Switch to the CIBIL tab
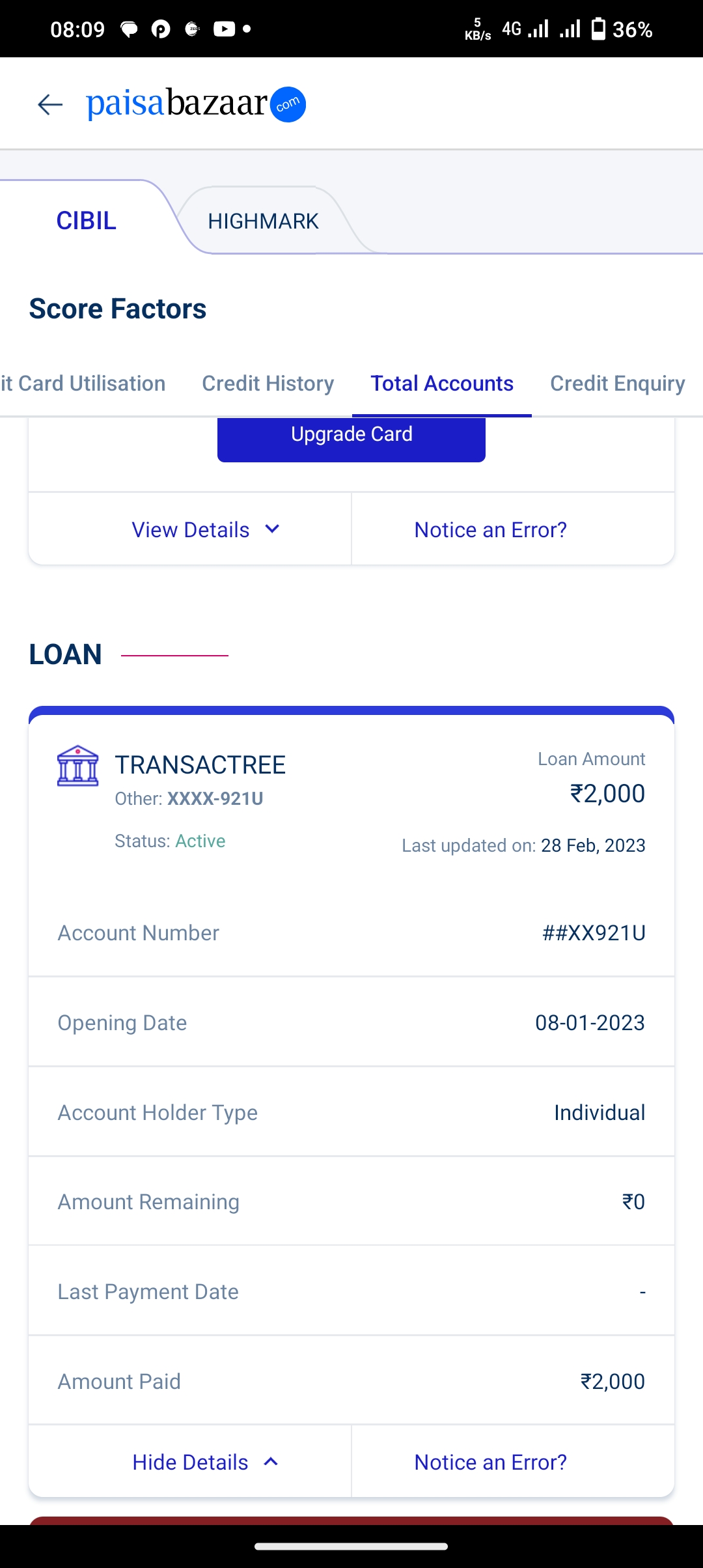Viewport: 703px width, 1568px height. point(86,221)
